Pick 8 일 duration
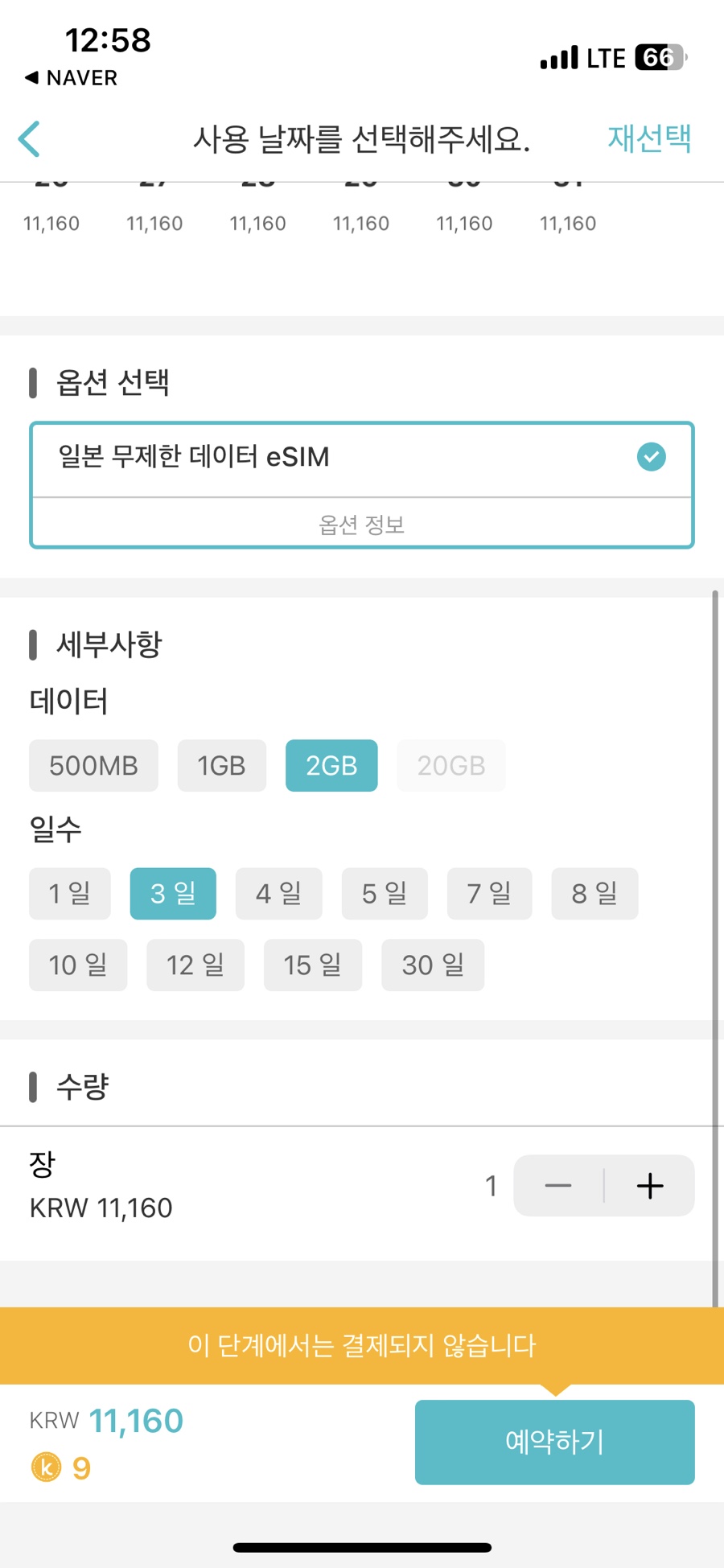 [594, 893]
